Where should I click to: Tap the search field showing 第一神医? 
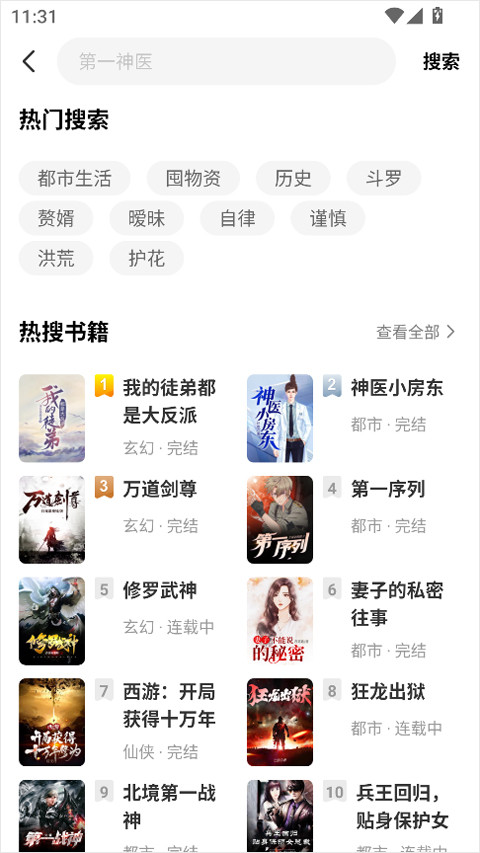click(x=226, y=61)
